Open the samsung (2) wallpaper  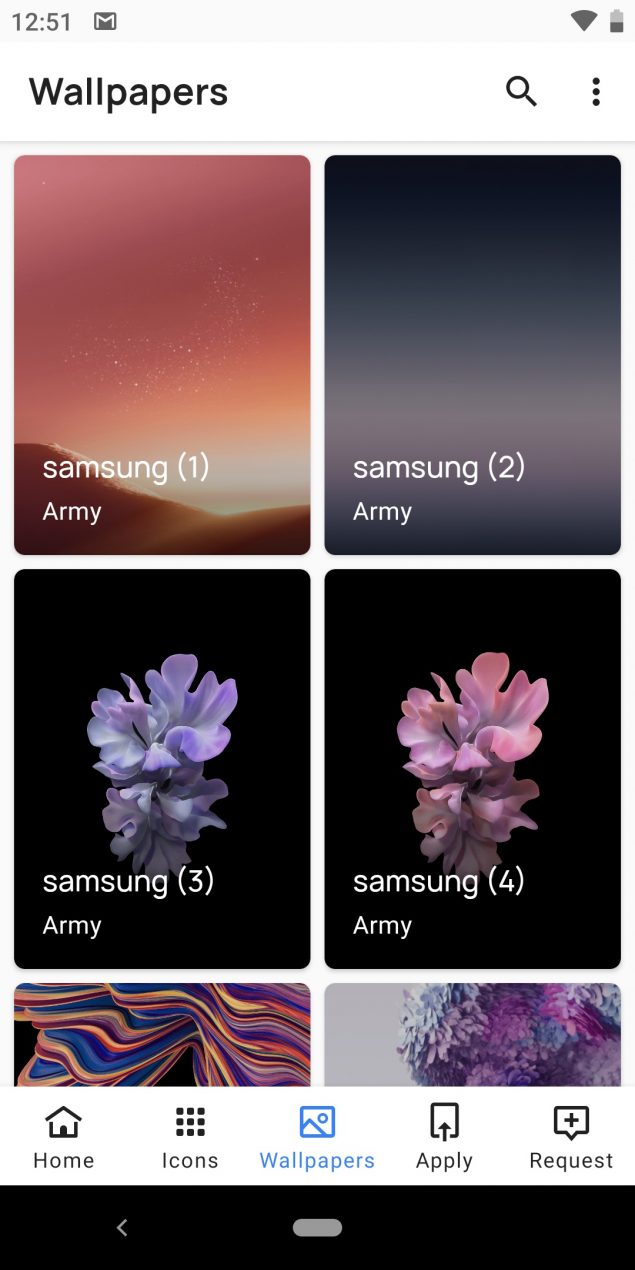click(x=473, y=355)
